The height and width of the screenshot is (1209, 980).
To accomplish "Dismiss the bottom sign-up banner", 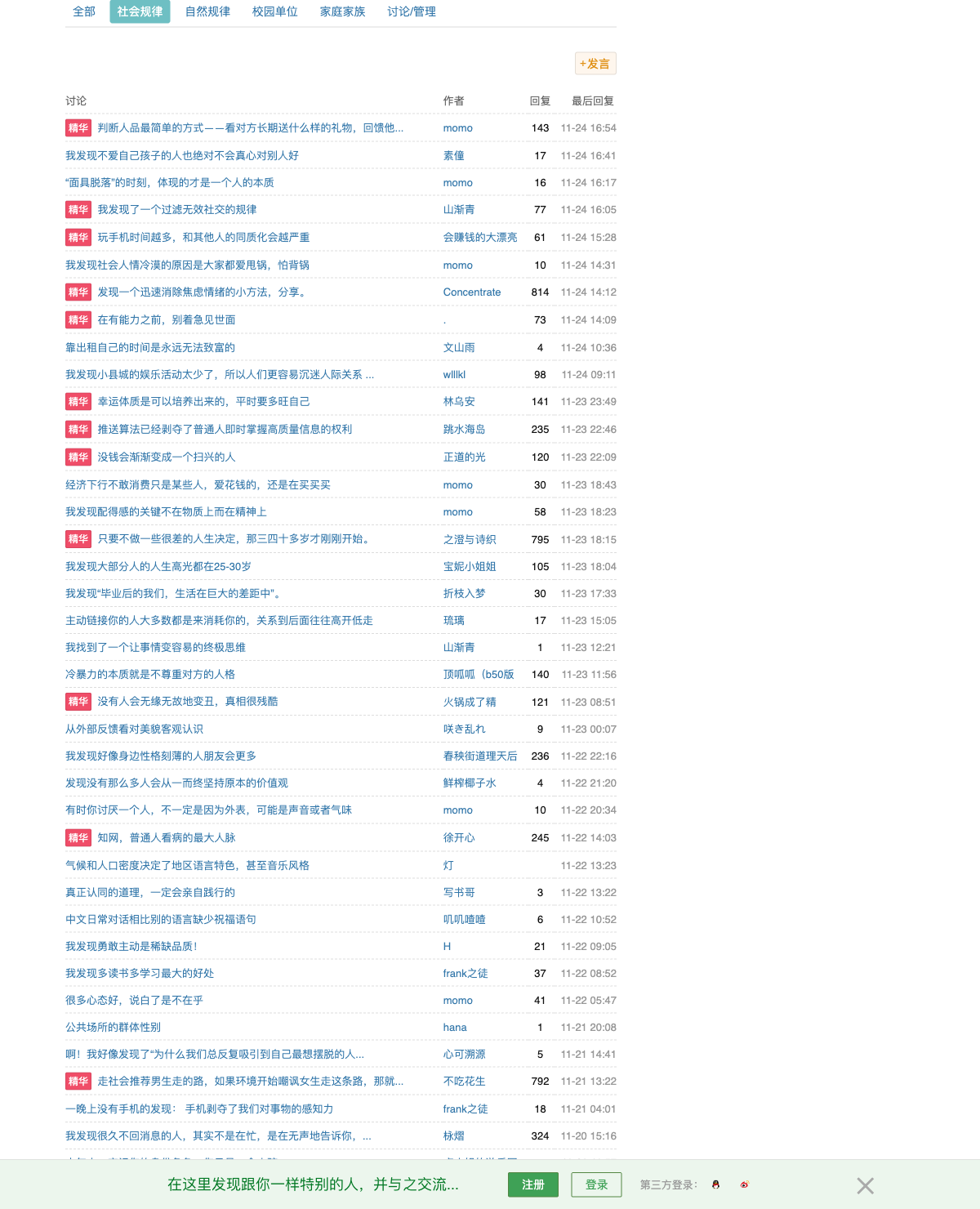I will tap(866, 1185).
